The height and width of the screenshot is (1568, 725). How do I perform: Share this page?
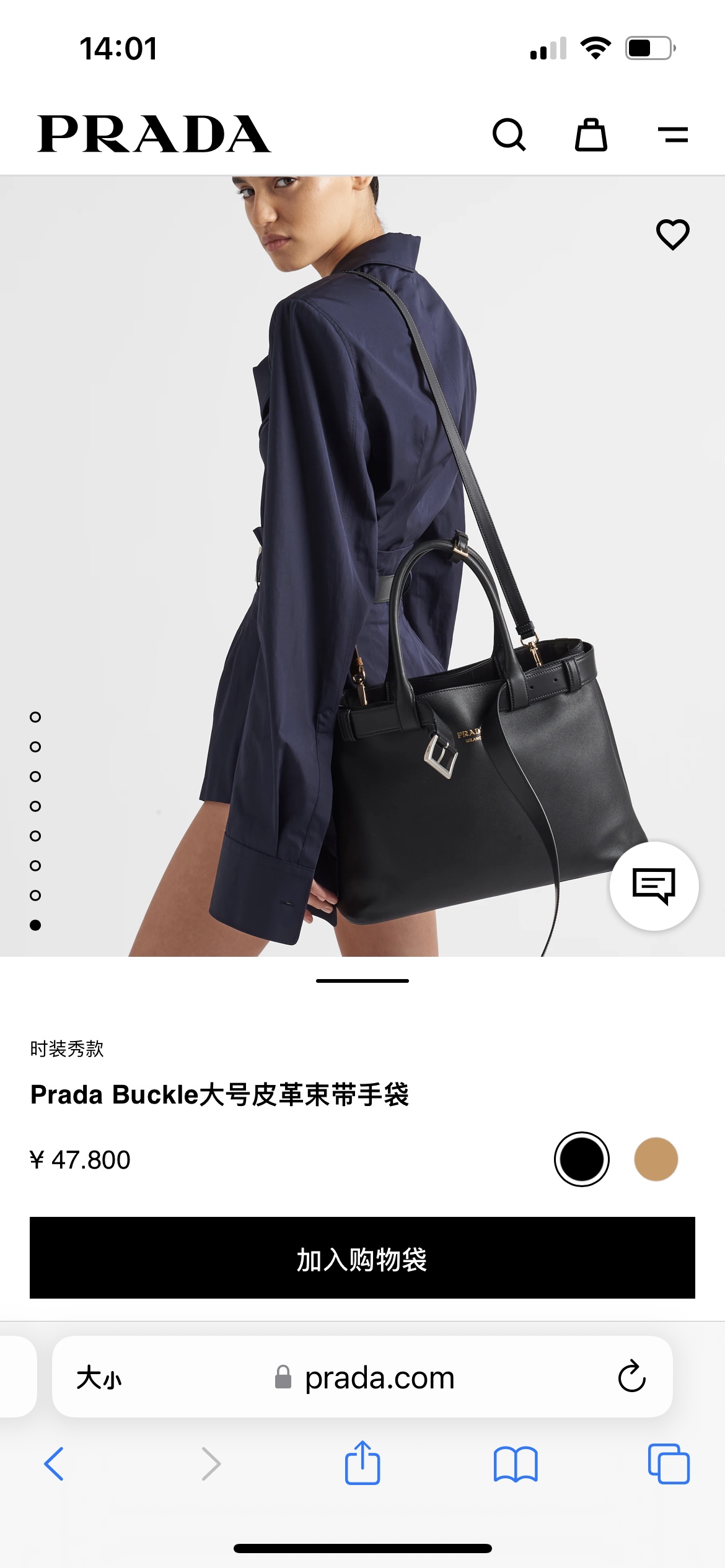pyautogui.click(x=362, y=1463)
